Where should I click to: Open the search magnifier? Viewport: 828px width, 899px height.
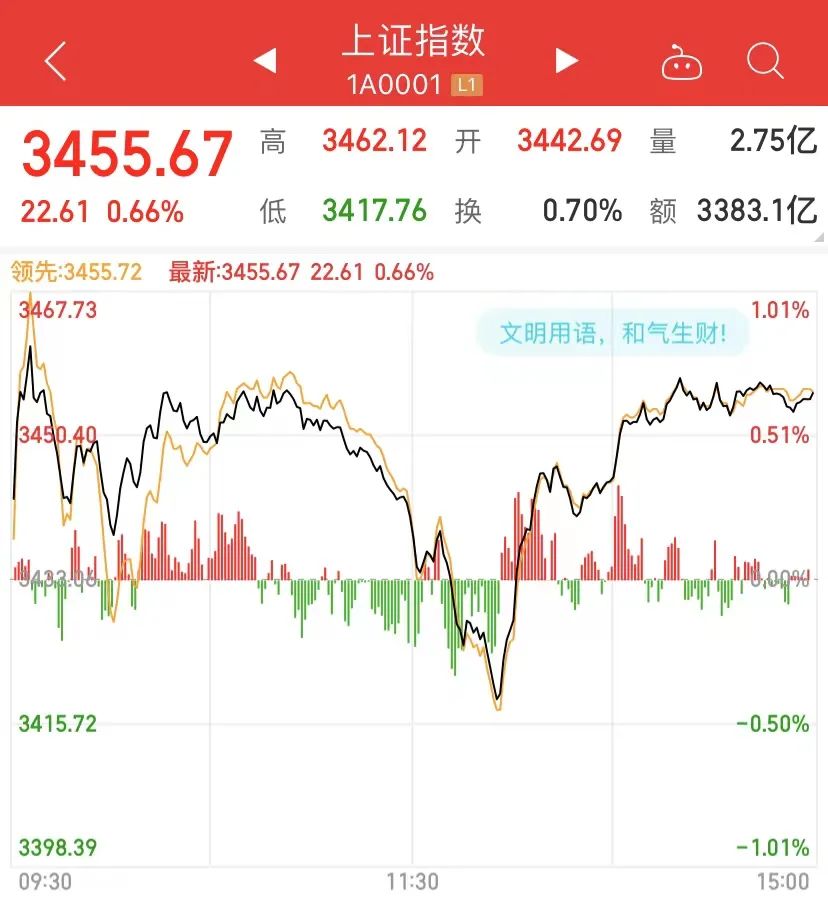[x=765, y=62]
